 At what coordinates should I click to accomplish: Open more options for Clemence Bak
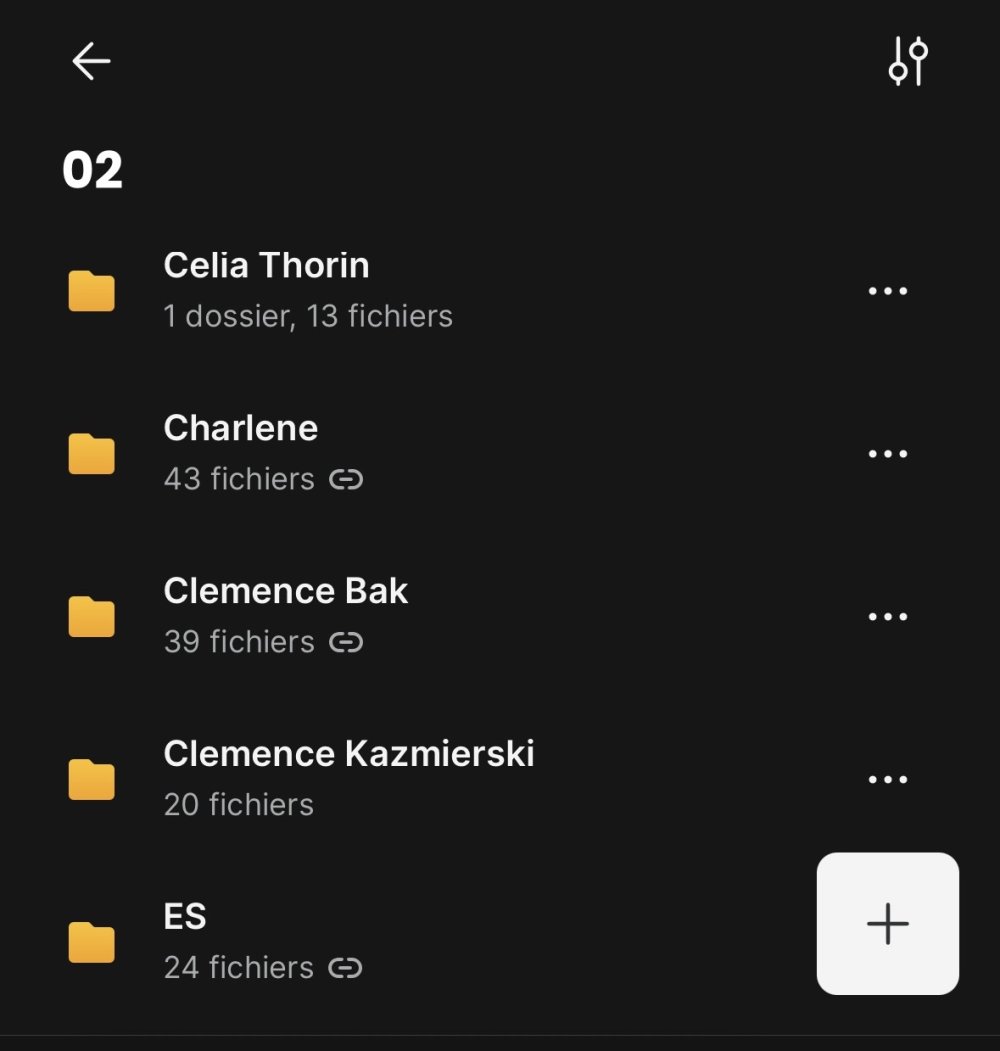click(x=887, y=617)
